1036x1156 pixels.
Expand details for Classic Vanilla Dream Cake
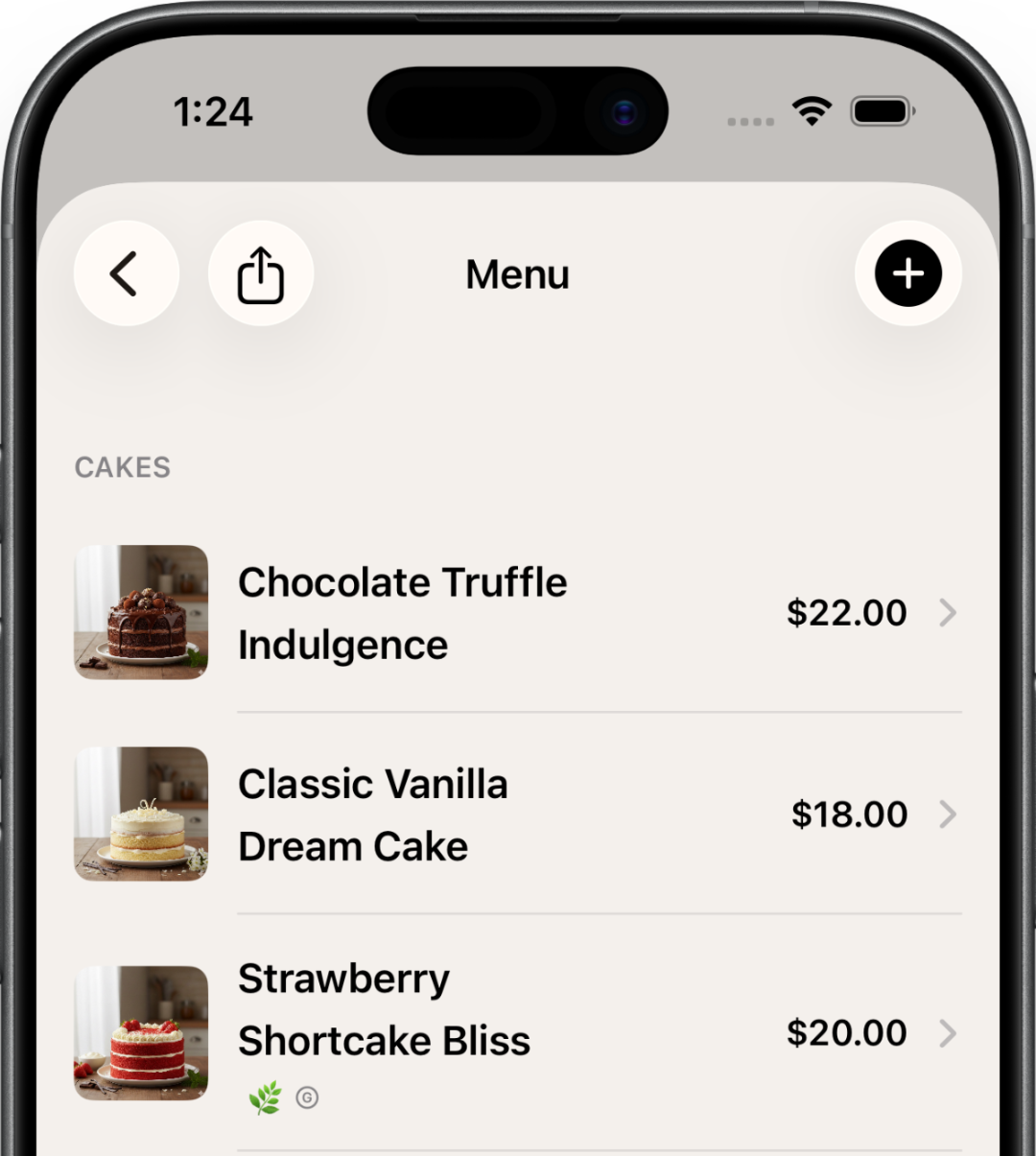948,814
